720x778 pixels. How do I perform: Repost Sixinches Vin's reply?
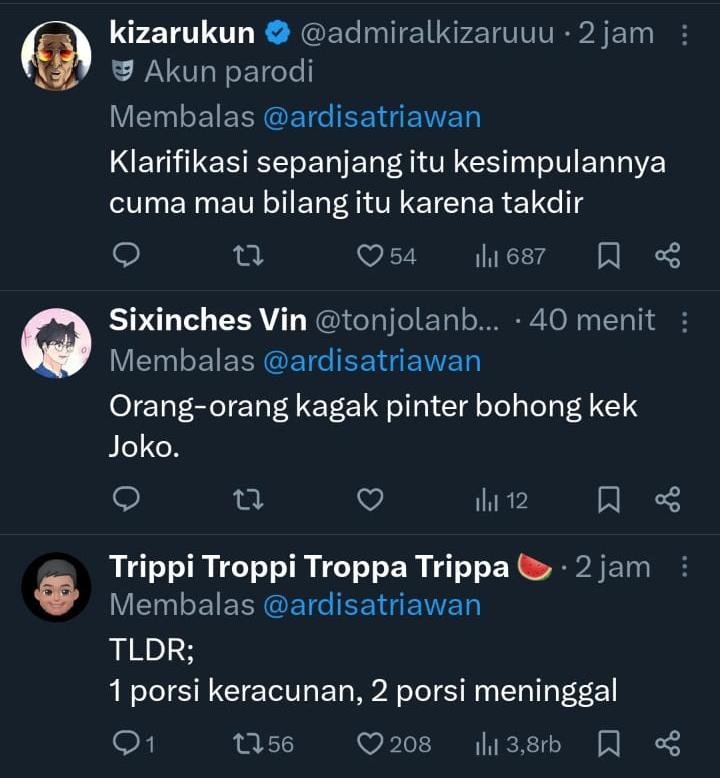[248, 500]
